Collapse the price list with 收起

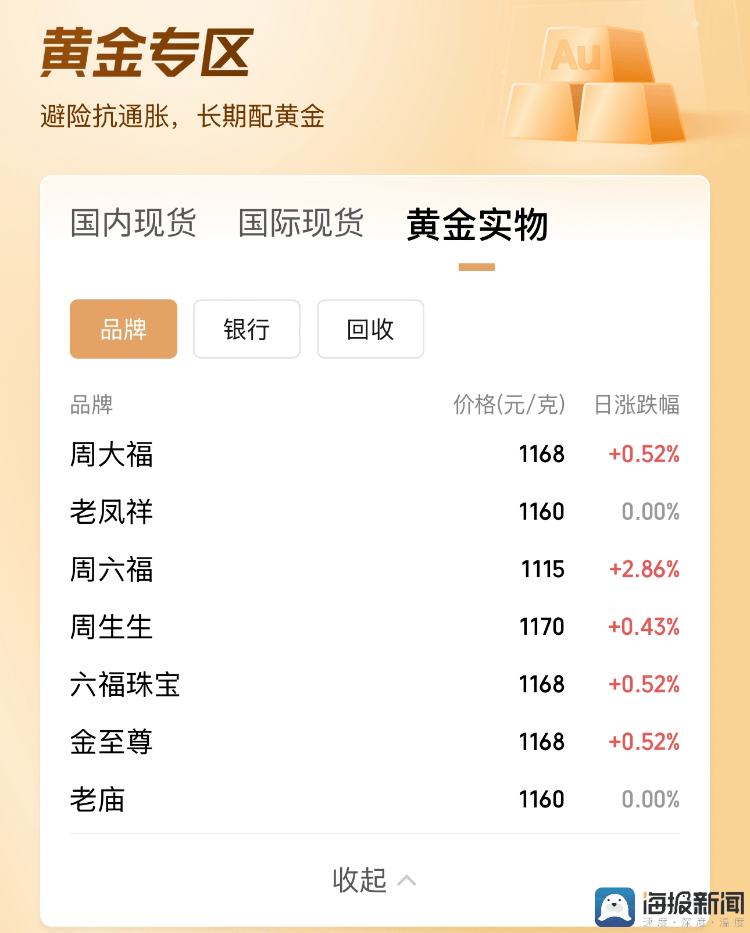tap(374, 880)
